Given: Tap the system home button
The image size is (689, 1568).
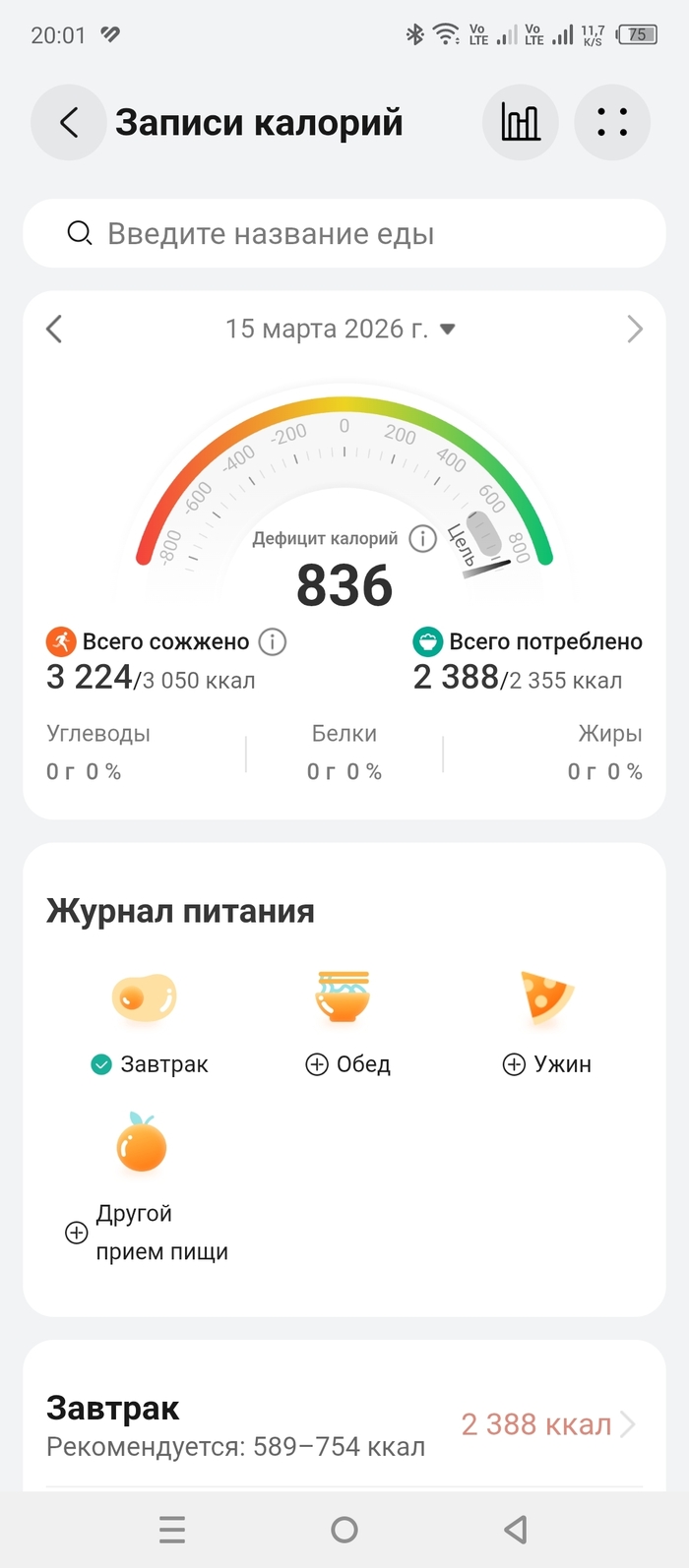Looking at the screenshot, I should pyautogui.click(x=344, y=1530).
